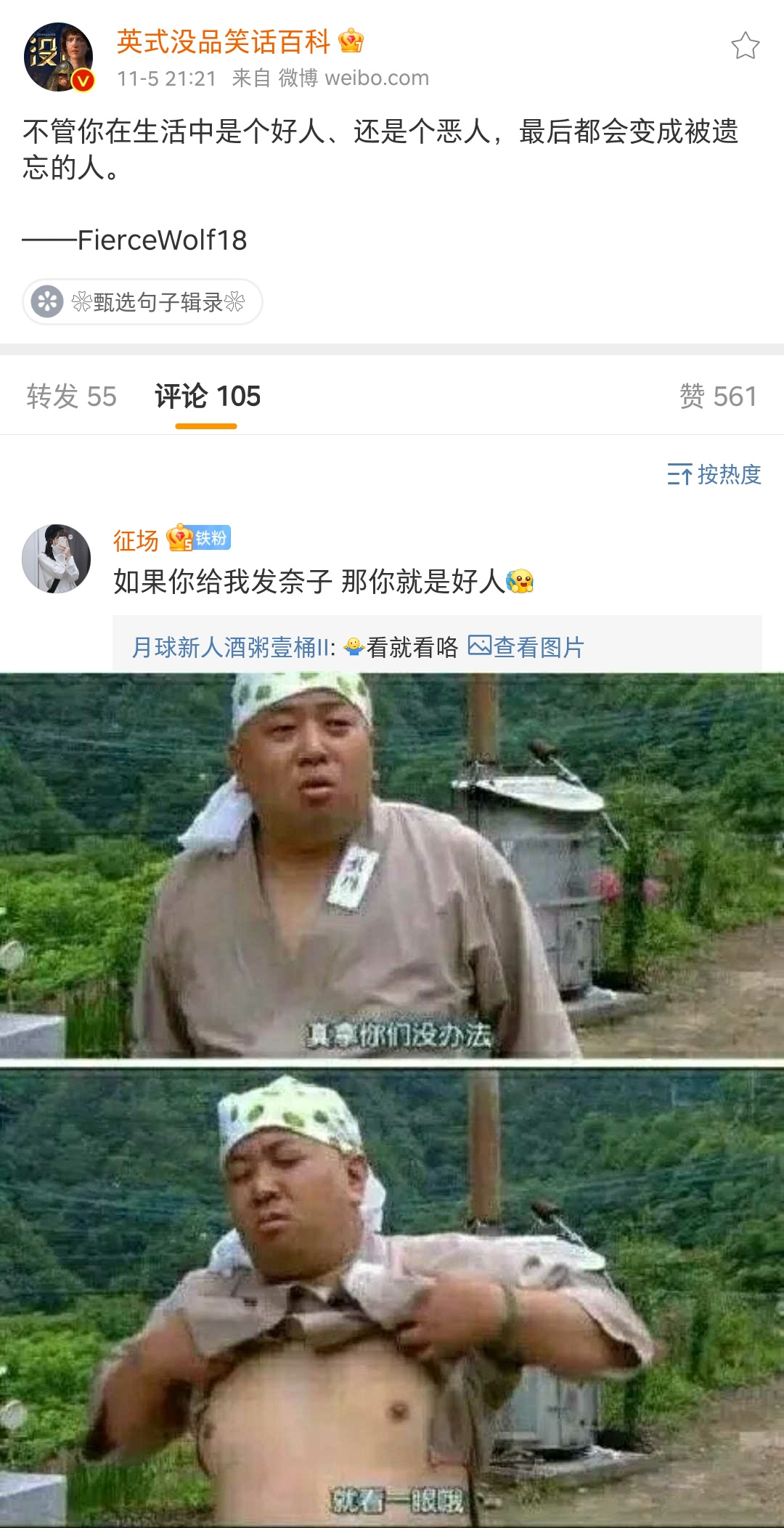Select the 评论 105 tab
This screenshot has width=784, height=1528.
[x=207, y=397]
